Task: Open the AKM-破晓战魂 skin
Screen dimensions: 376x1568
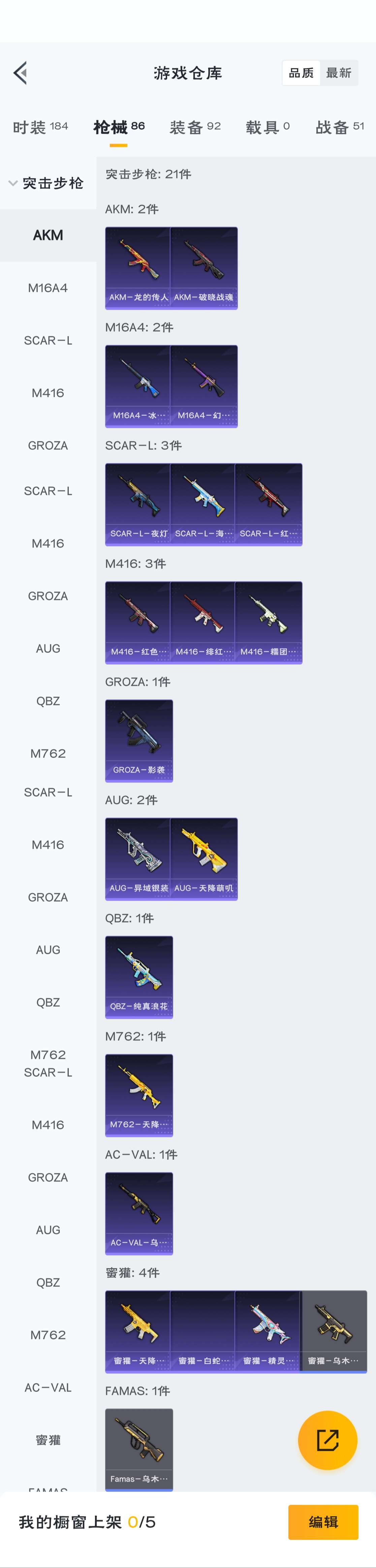Action: pos(203,268)
